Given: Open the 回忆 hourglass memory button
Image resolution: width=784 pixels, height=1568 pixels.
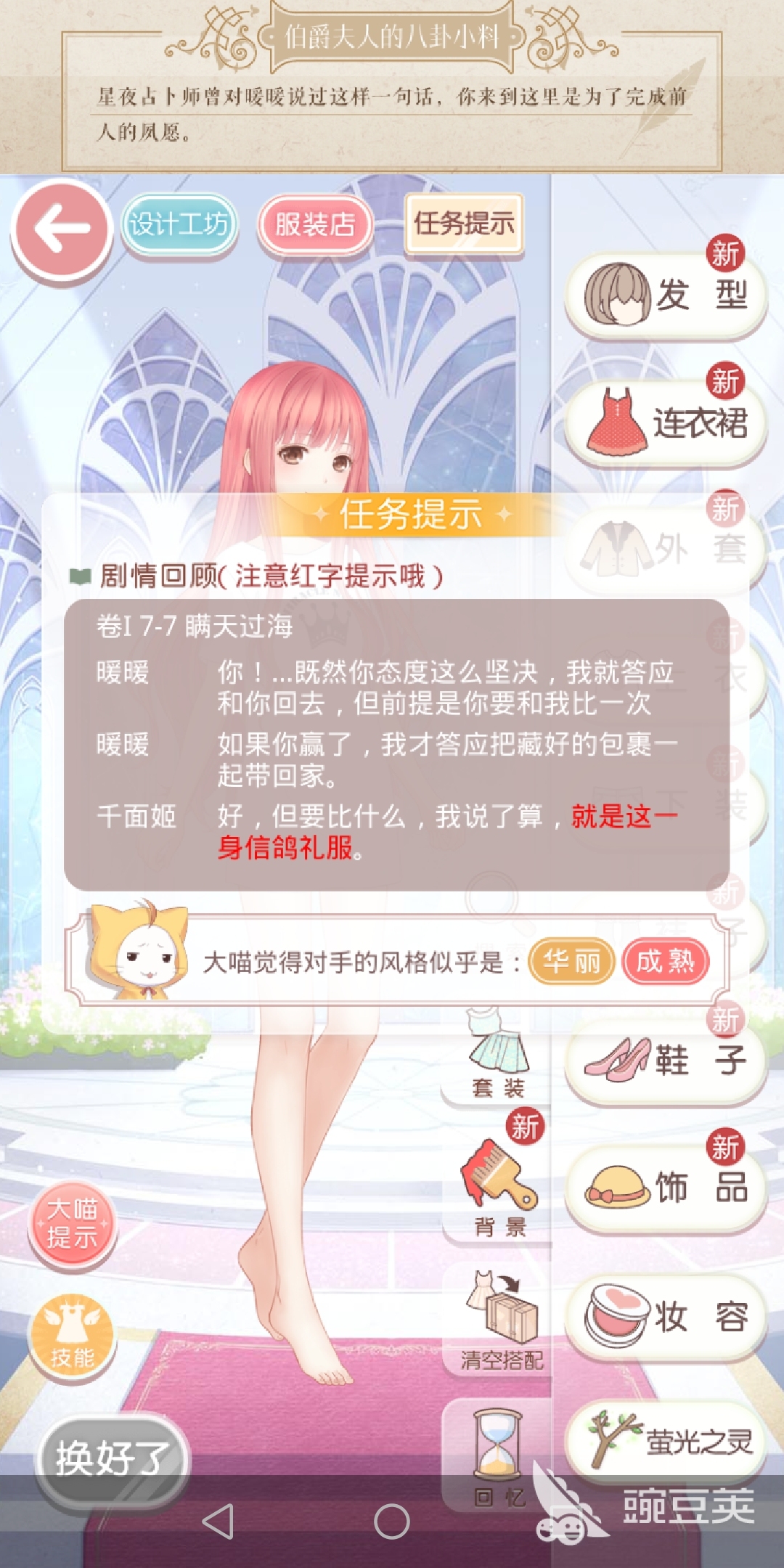Looking at the screenshot, I should coord(498,1452).
